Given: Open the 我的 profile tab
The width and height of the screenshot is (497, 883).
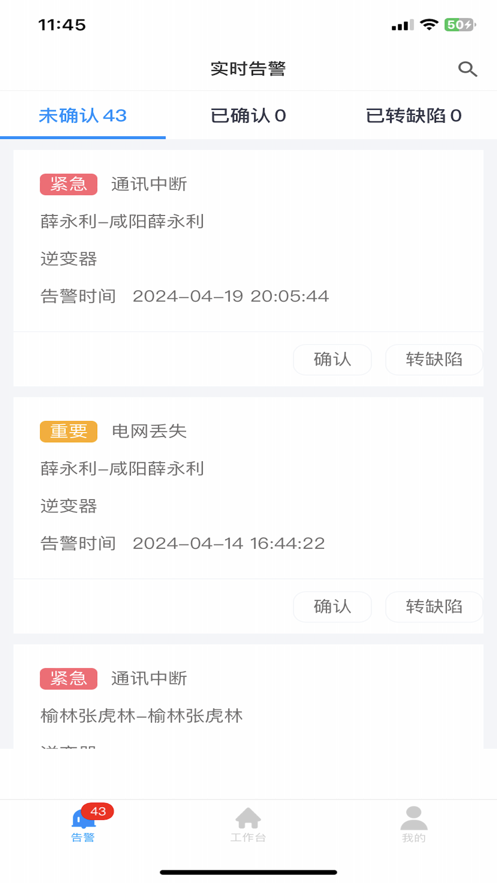Looking at the screenshot, I should 414,824.
